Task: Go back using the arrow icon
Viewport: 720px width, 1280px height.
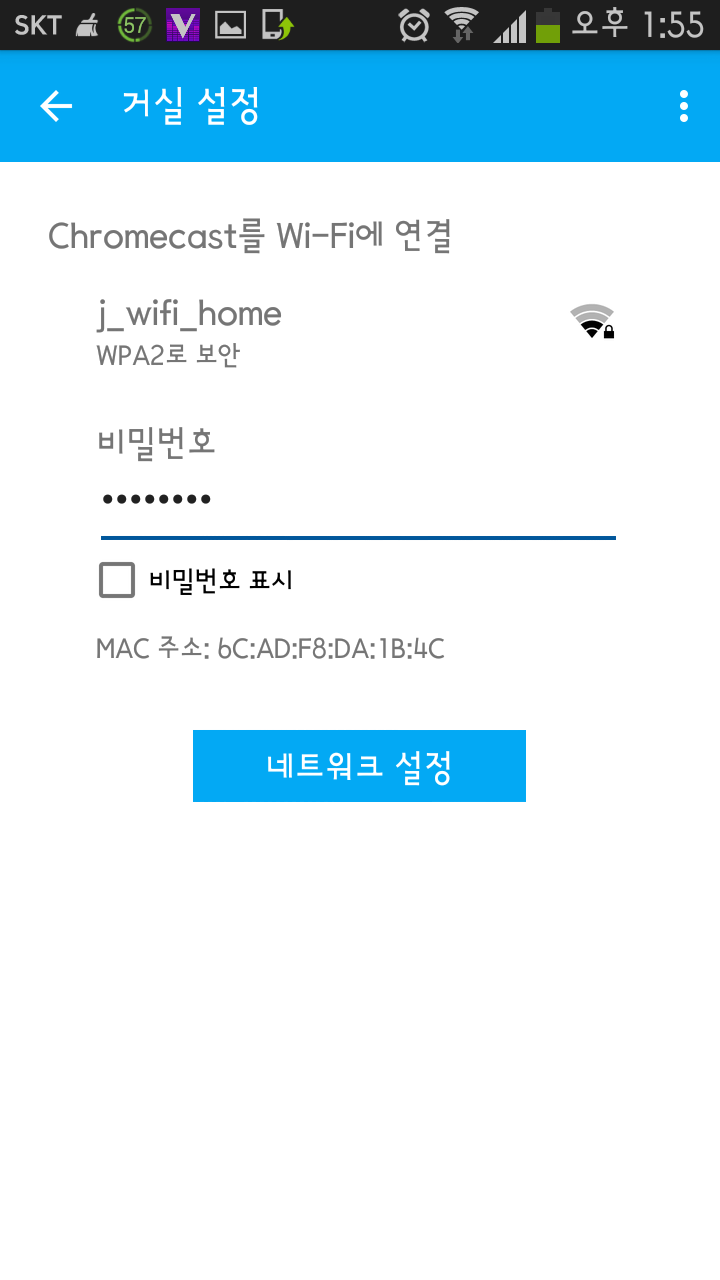Action: click(x=56, y=106)
